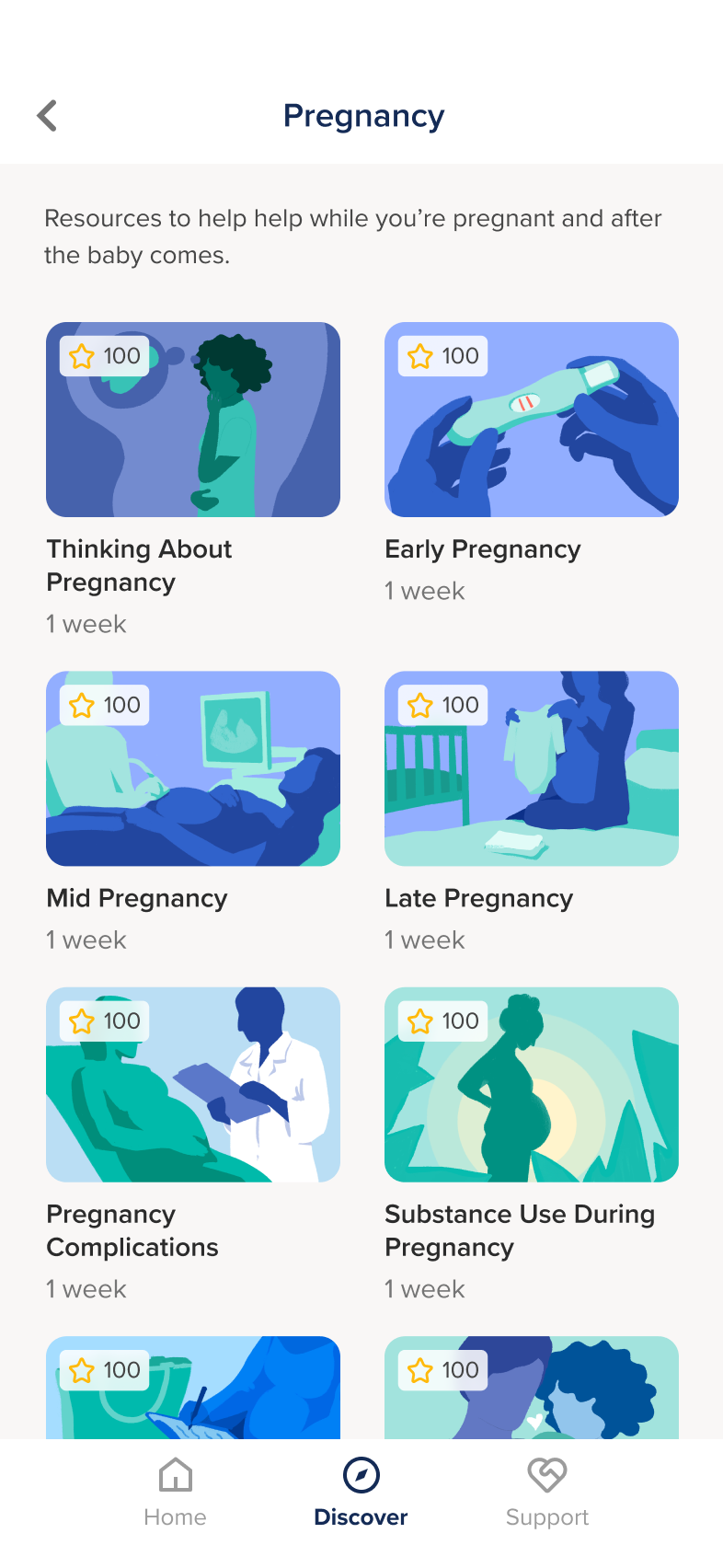Open the 100 points badge on Thinking About Pregnancy
The width and height of the screenshot is (723, 1568).
pos(103,356)
